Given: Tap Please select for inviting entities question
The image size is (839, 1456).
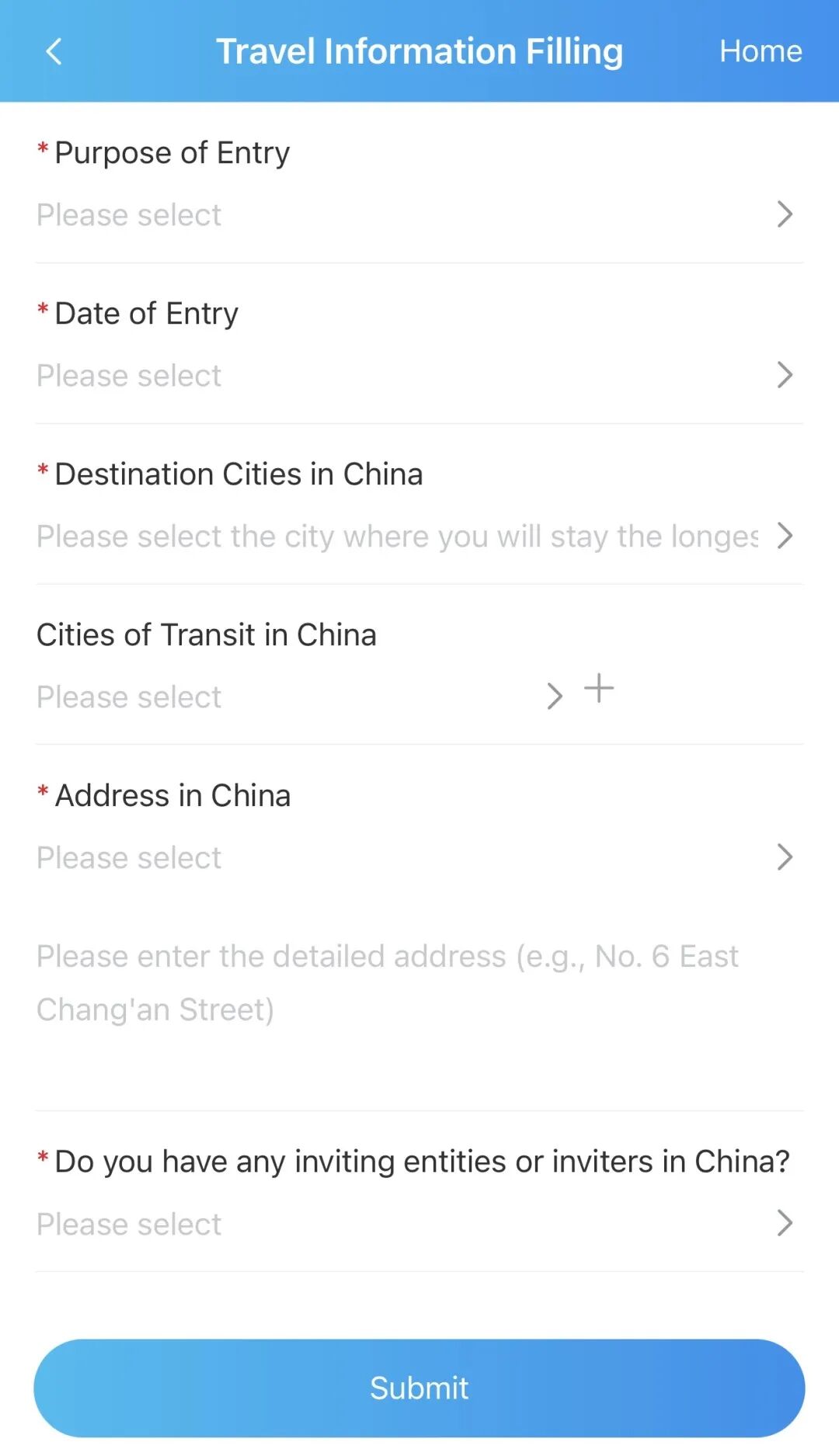Looking at the screenshot, I should coord(128,1224).
